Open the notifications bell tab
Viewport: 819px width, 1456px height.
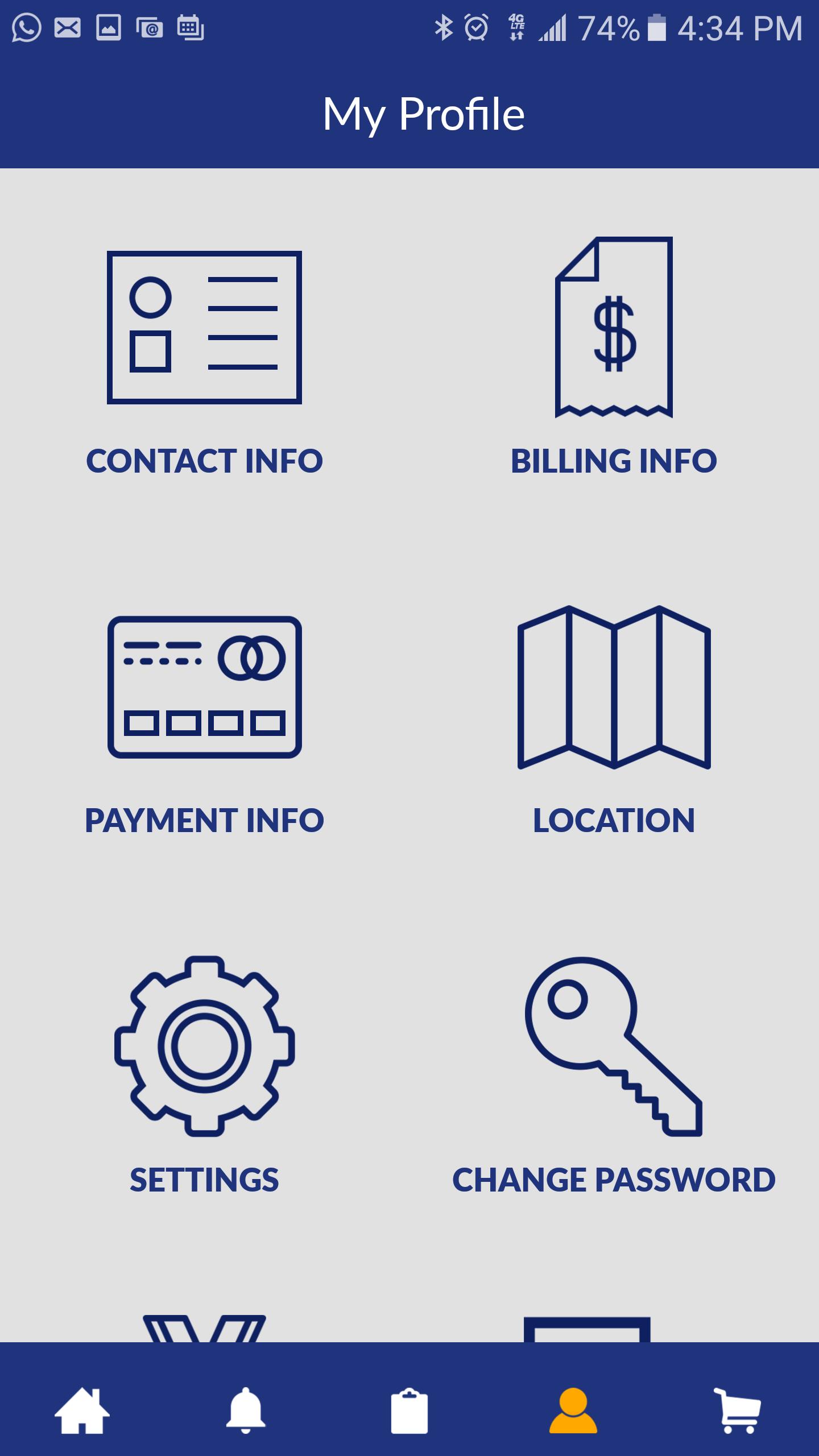coord(246,1410)
